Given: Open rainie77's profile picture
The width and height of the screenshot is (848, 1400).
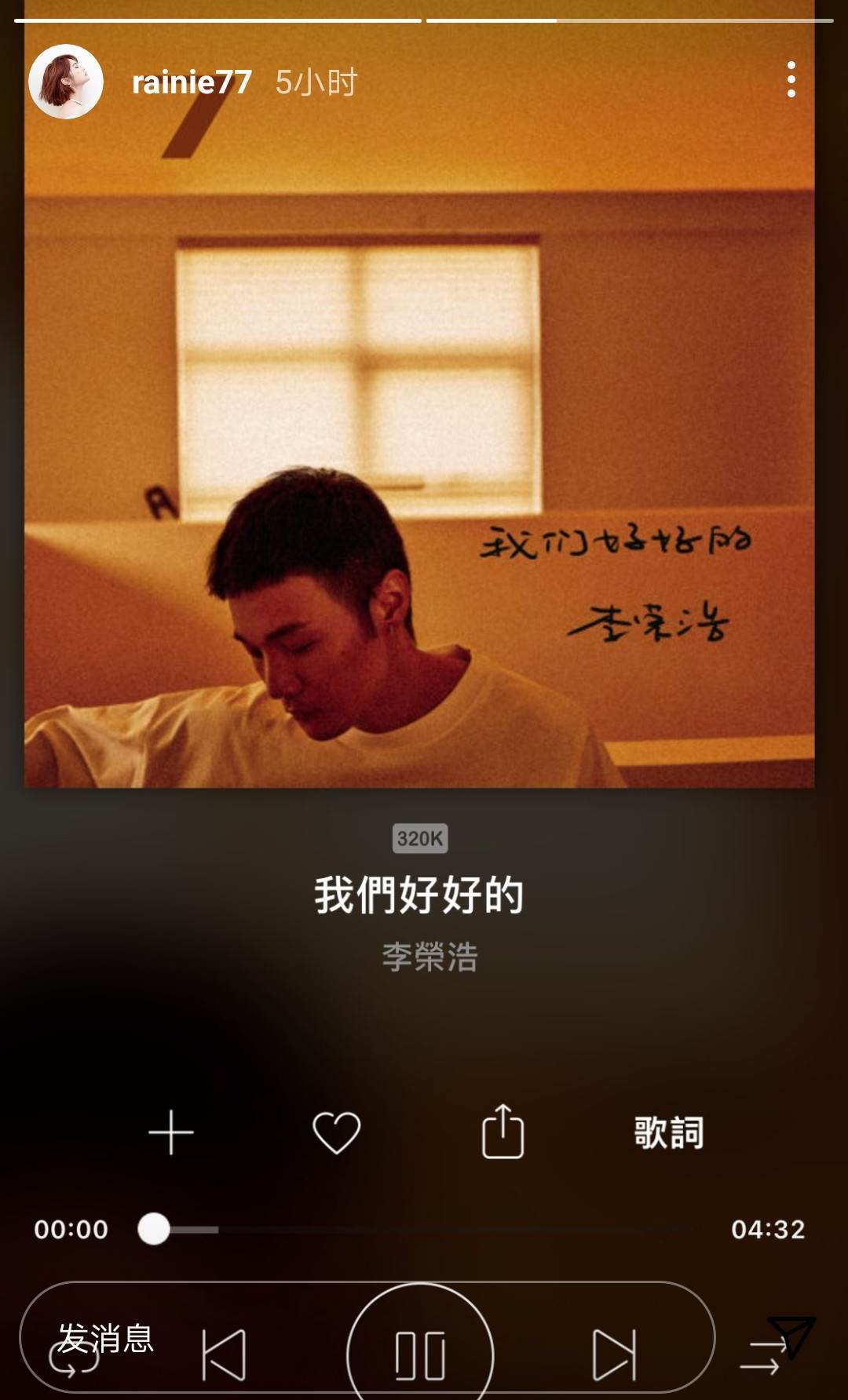Looking at the screenshot, I should (66, 82).
